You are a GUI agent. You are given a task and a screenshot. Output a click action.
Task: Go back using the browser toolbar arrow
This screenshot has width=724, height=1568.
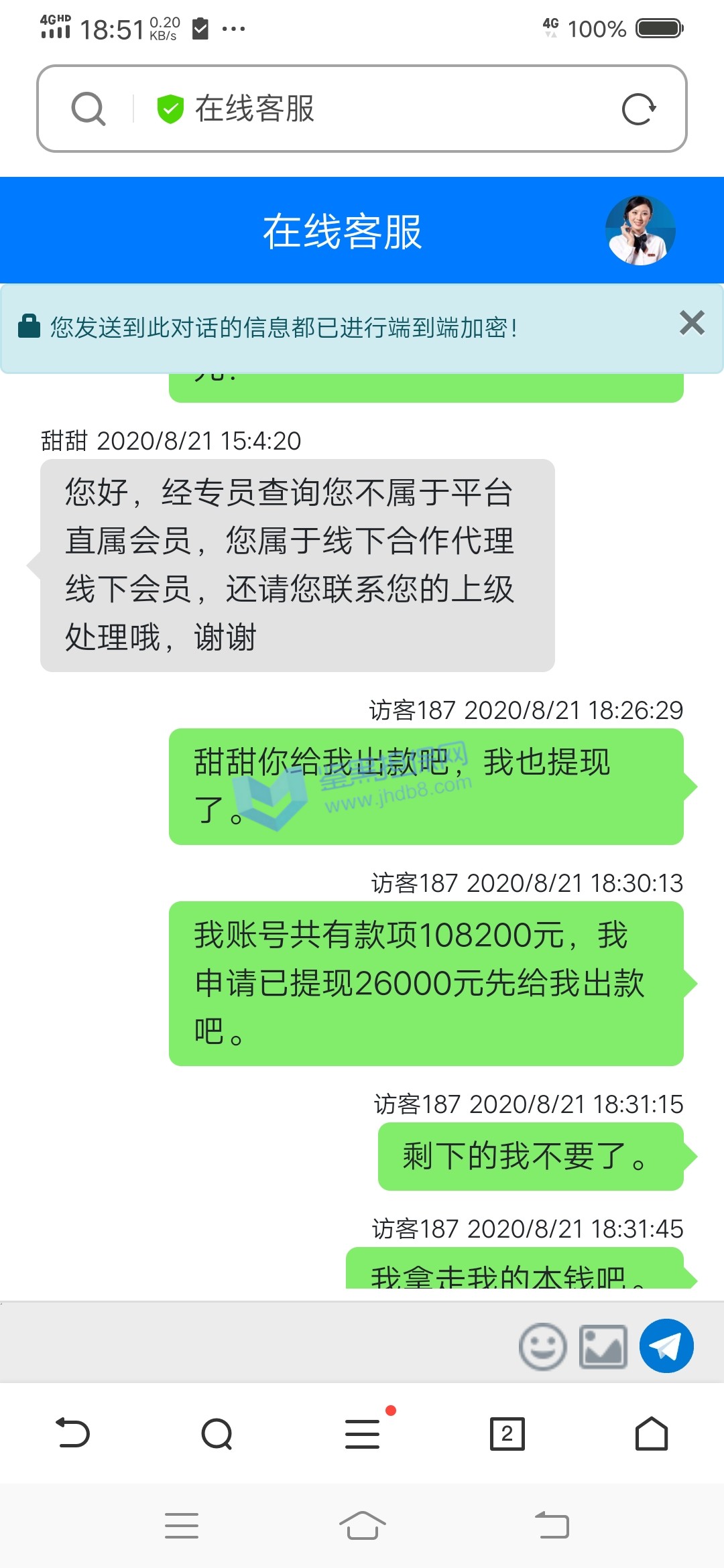click(73, 1433)
